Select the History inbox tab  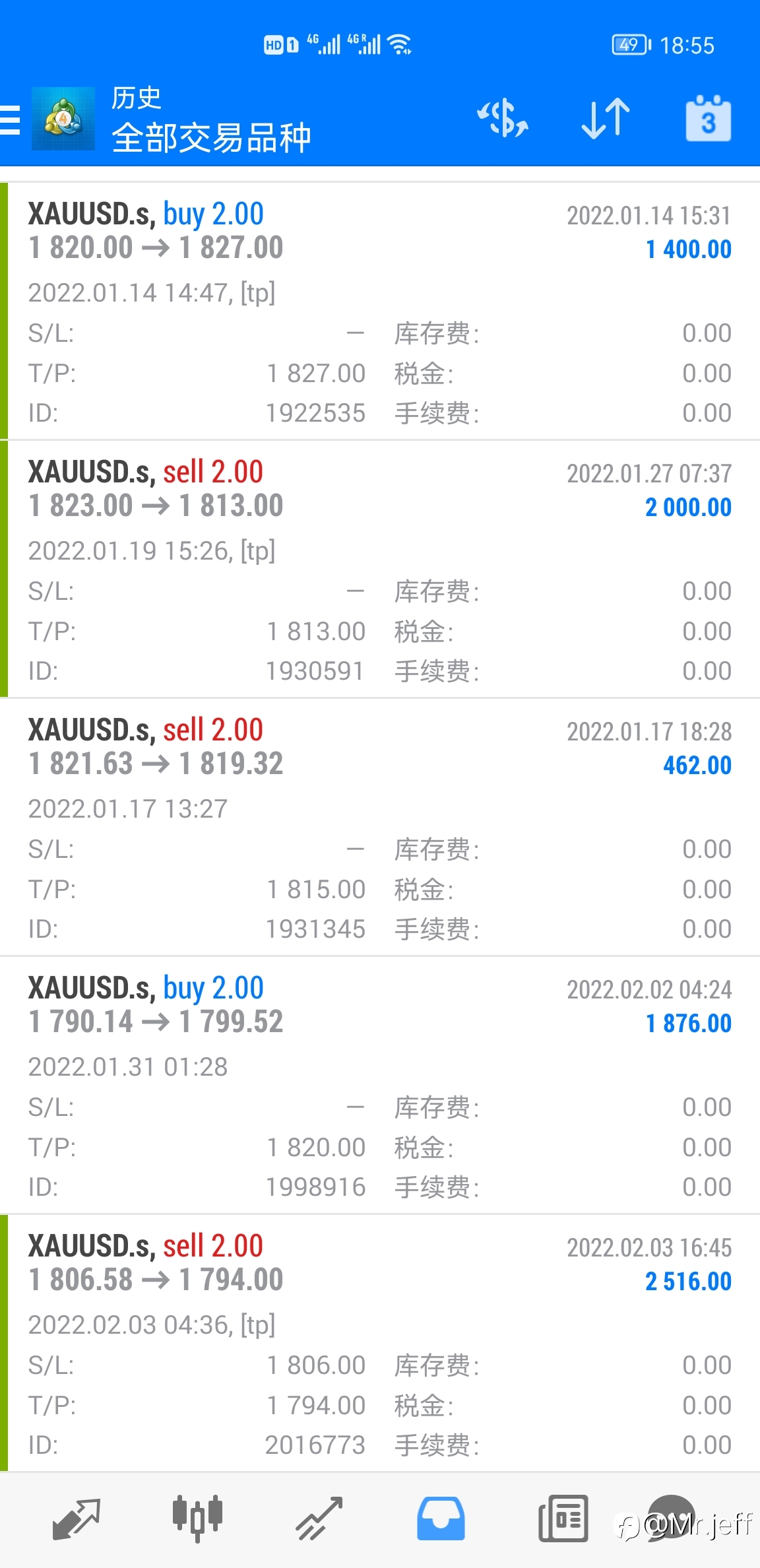point(441,1519)
